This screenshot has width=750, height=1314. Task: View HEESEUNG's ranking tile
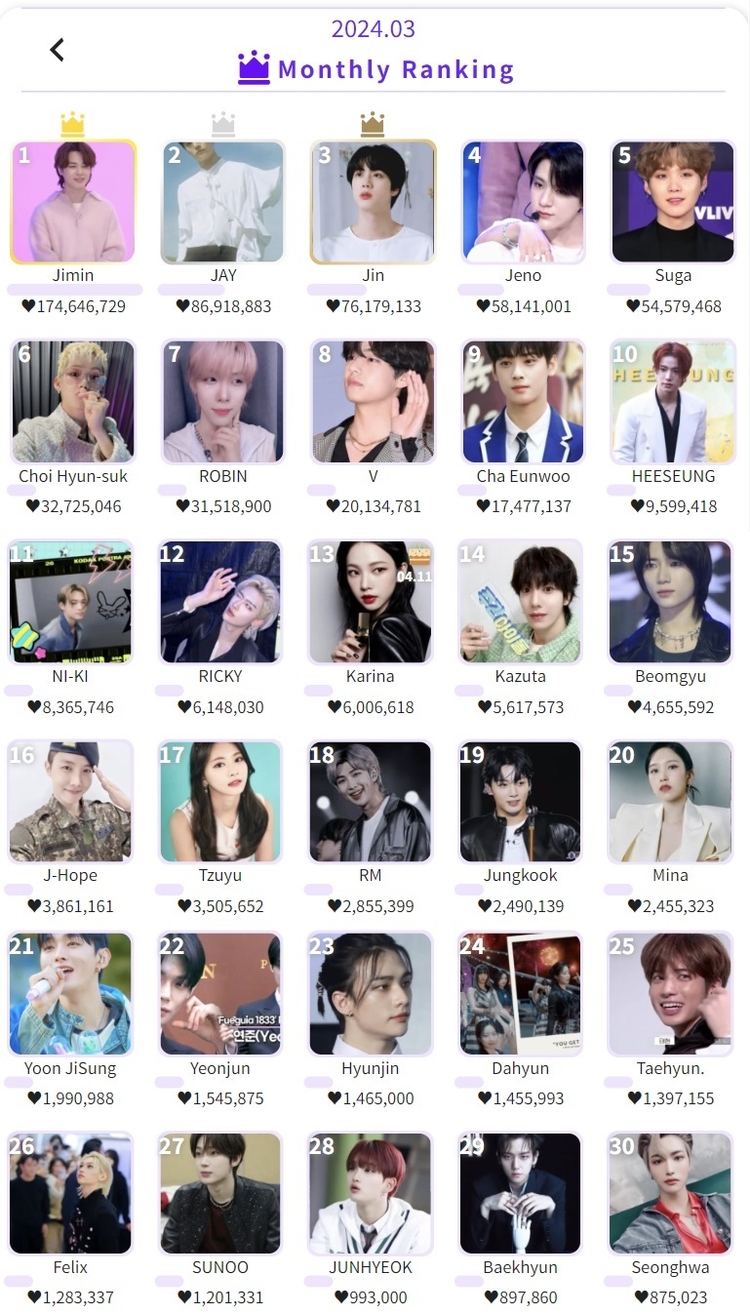[673, 402]
